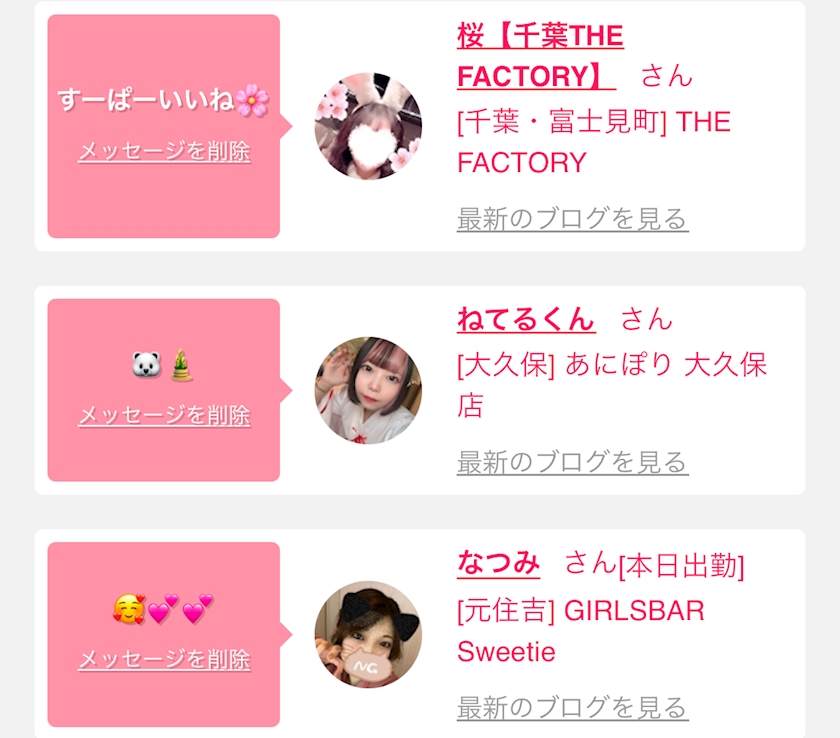This screenshot has height=738, width=840.
Task: Tap ねてるくん's round profile photo
Action: [x=368, y=390]
